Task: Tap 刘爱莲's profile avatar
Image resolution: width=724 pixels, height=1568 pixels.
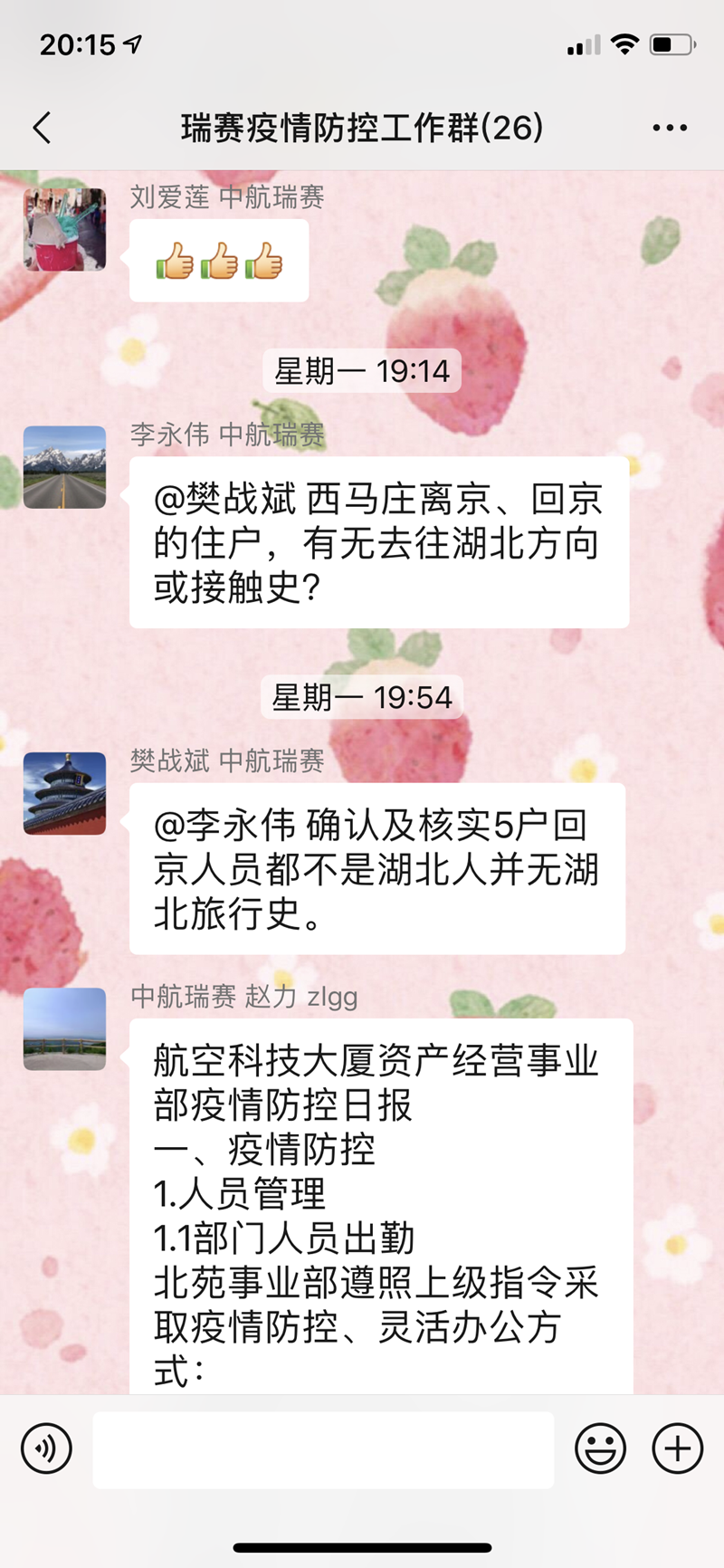Action: coord(64,229)
